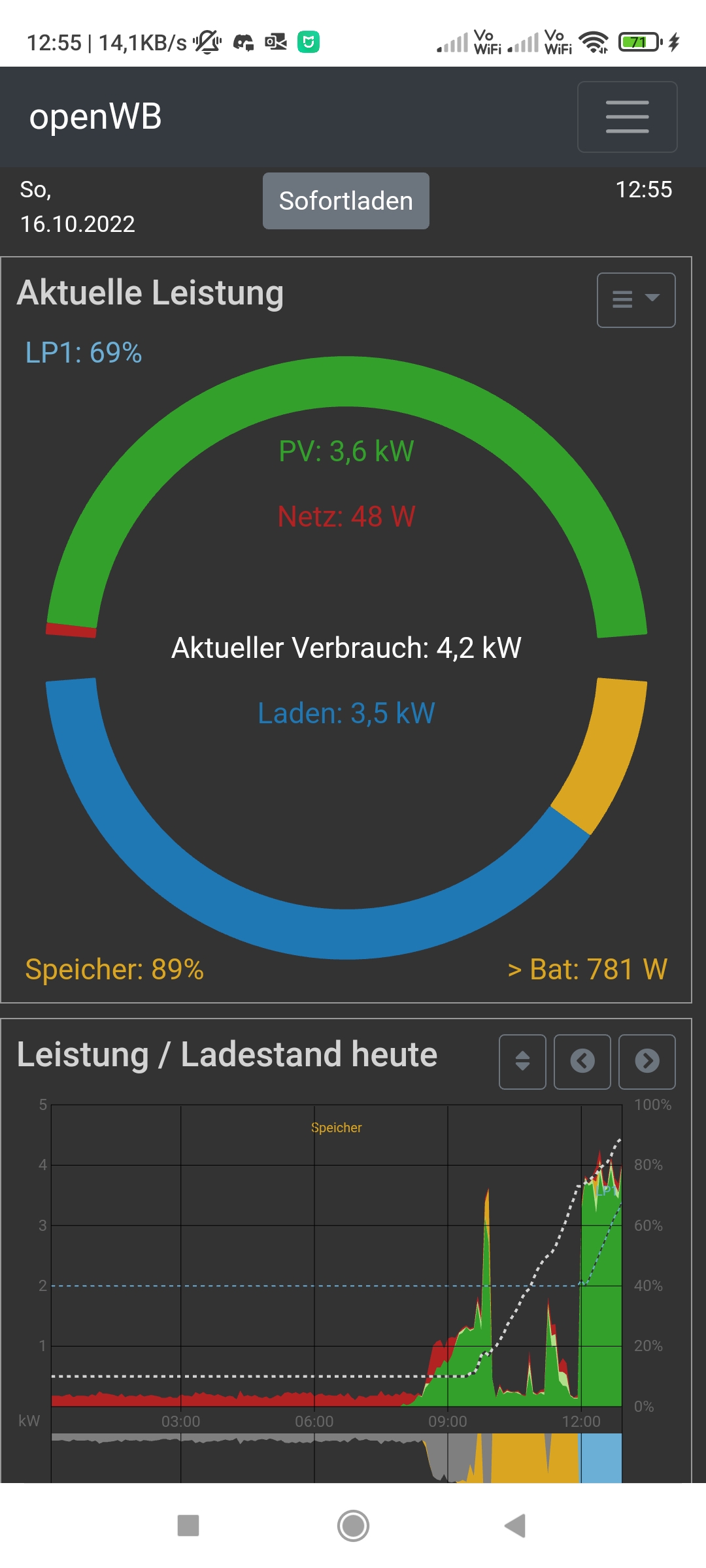Viewport: 706px width, 1568px height.
Task: Go to previous graph period
Action: pos(582,1061)
